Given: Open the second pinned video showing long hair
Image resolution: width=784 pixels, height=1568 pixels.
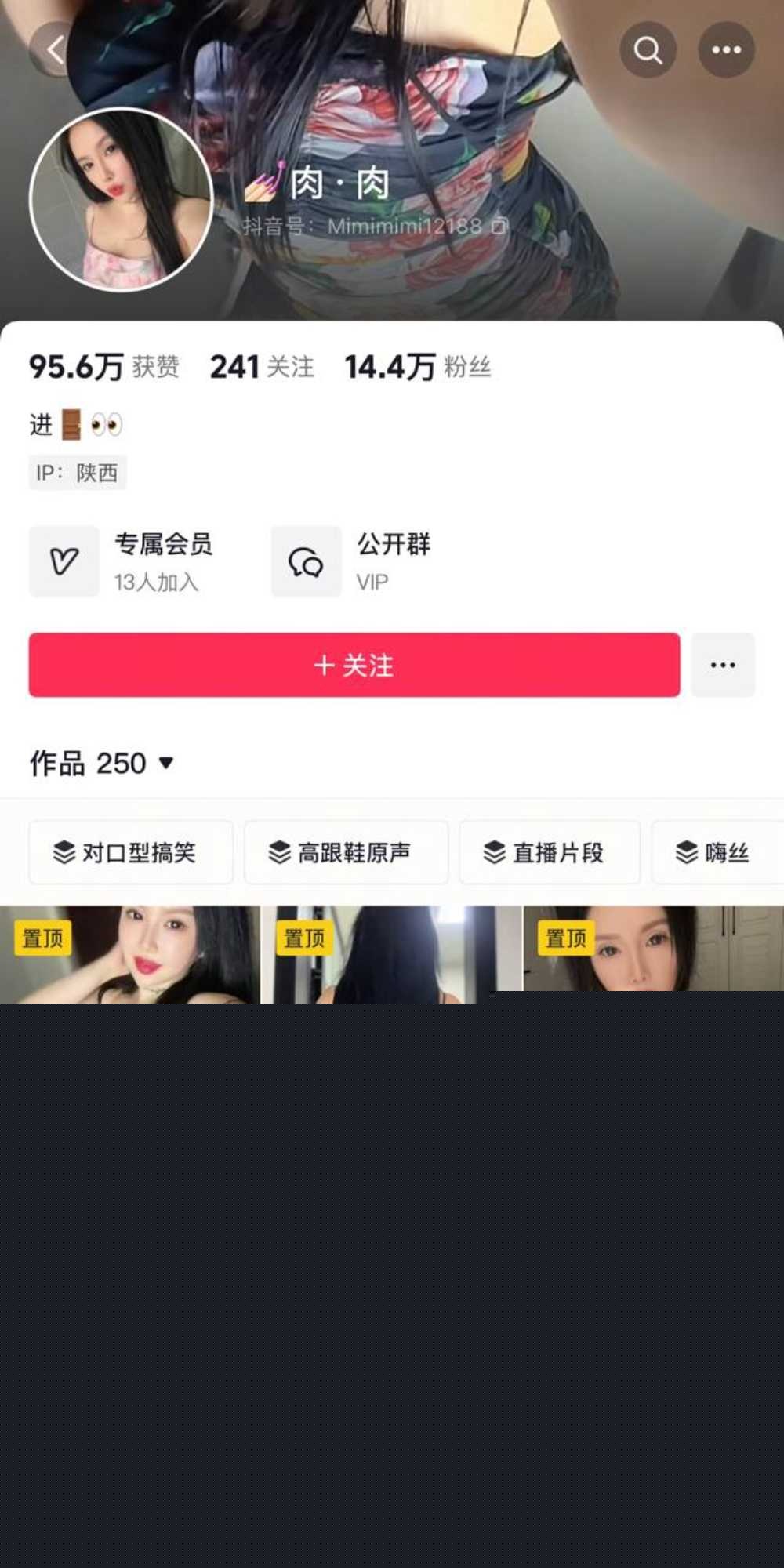Looking at the screenshot, I should (x=390, y=956).
